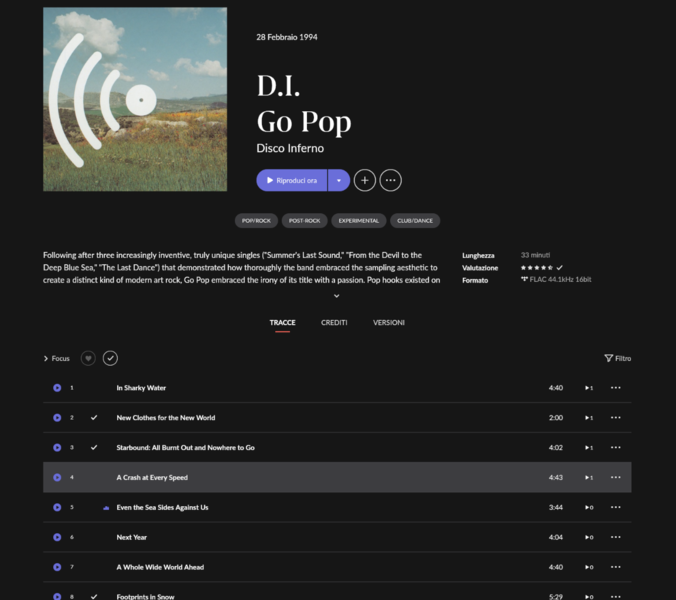Toggle the checkmark filter next to Focus
The width and height of the screenshot is (676, 600).
coord(110,358)
